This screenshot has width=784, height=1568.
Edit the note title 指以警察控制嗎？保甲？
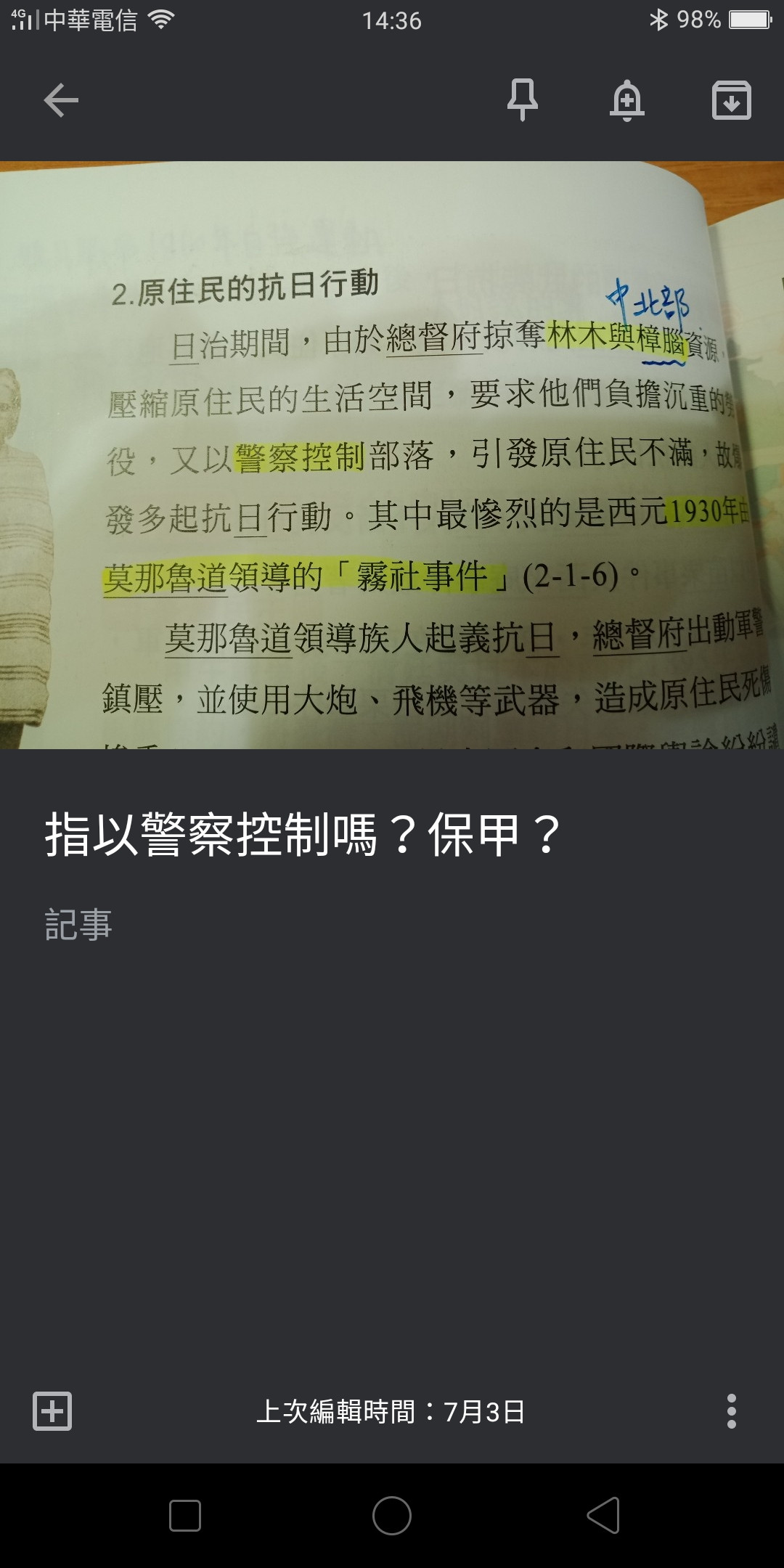pyautogui.click(x=303, y=835)
